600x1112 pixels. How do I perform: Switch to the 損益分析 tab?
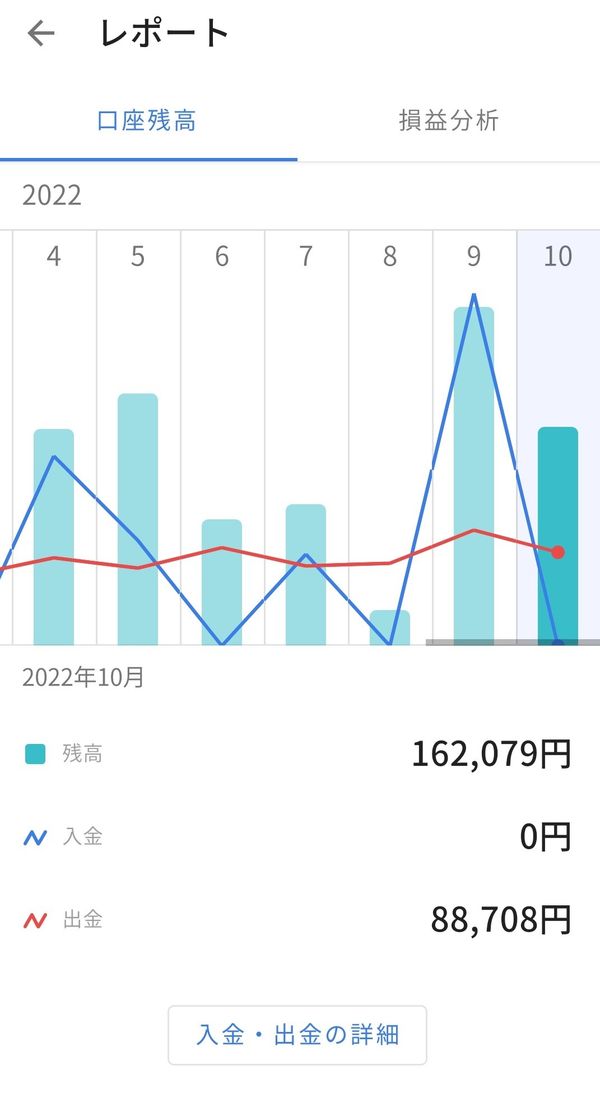point(449,121)
